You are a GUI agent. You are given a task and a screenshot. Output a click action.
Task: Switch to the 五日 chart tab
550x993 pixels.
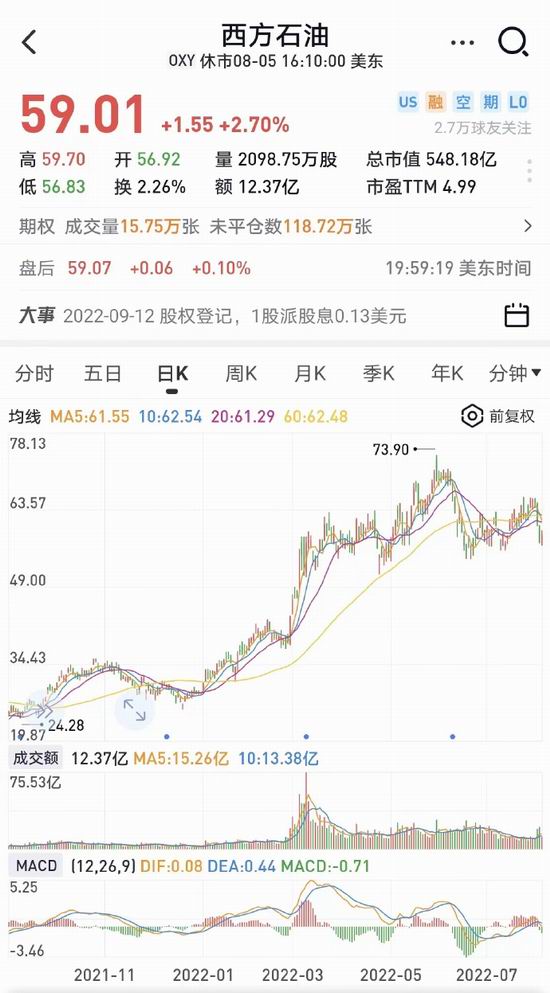pos(103,374)
